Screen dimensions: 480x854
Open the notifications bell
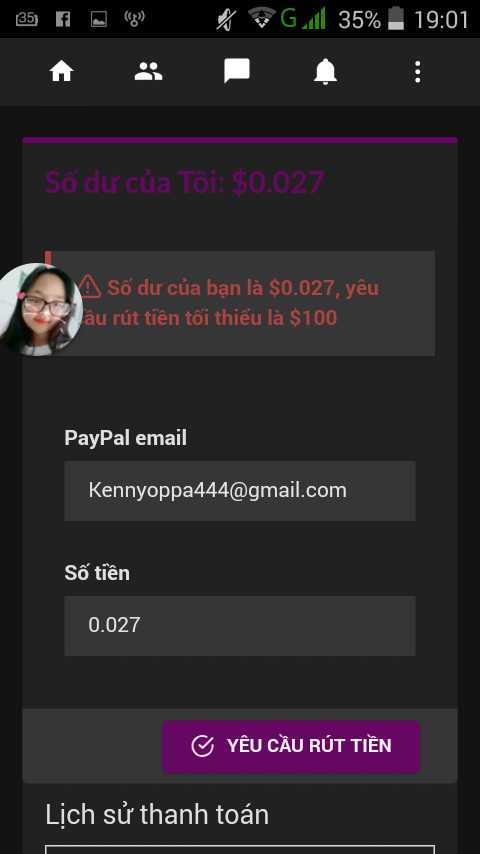325,71
